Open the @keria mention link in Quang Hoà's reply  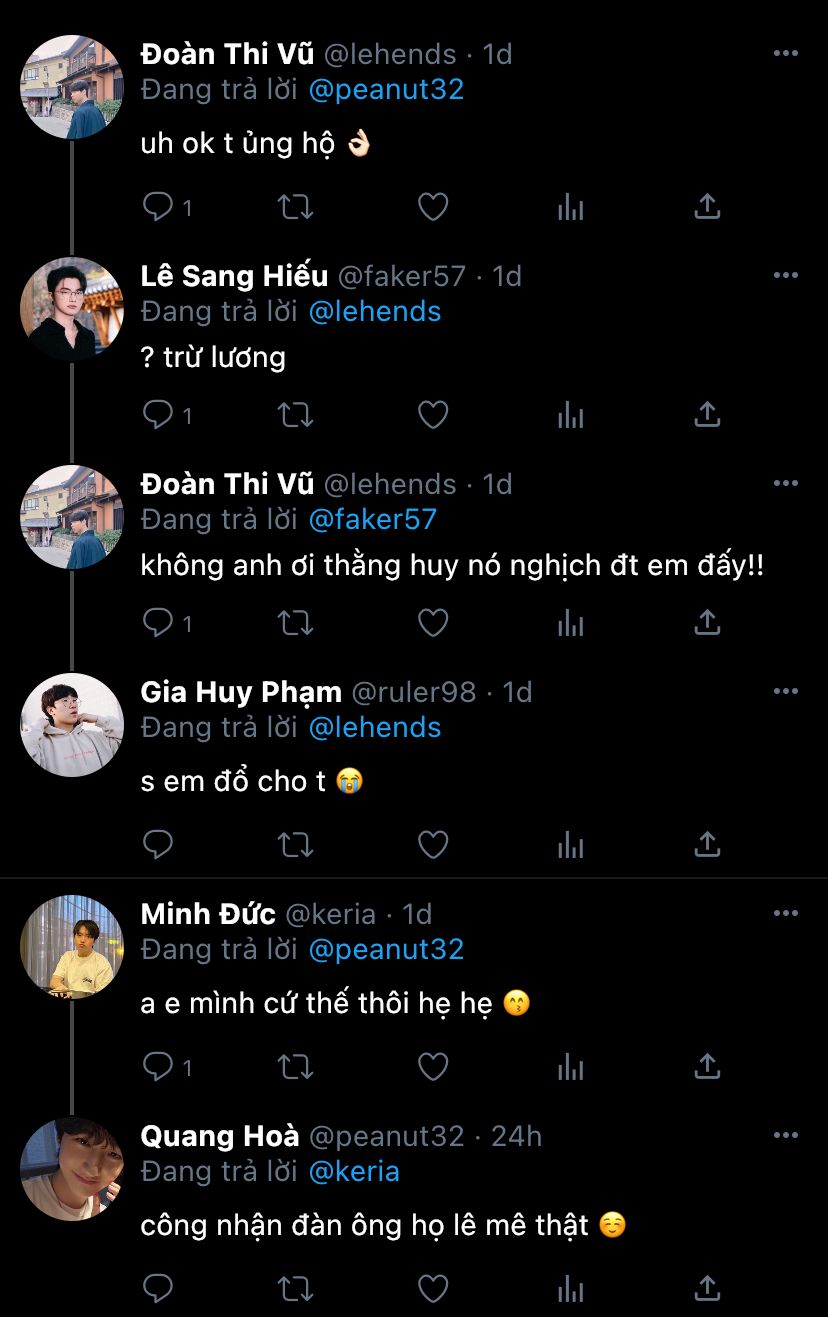point(354,1171)
